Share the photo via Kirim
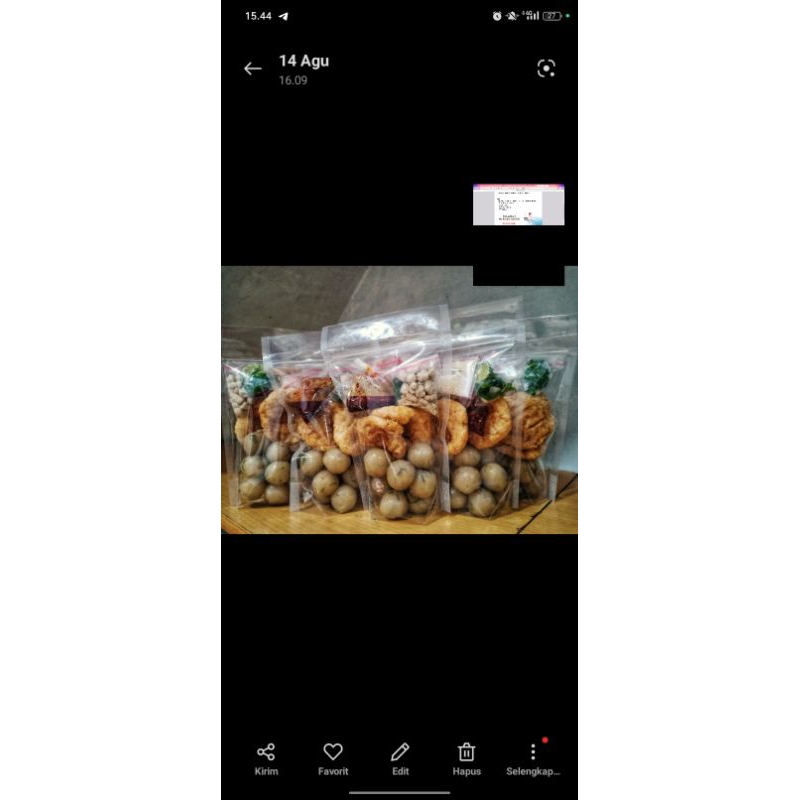This screenshot has width=800, height=800. click(266, 758)
